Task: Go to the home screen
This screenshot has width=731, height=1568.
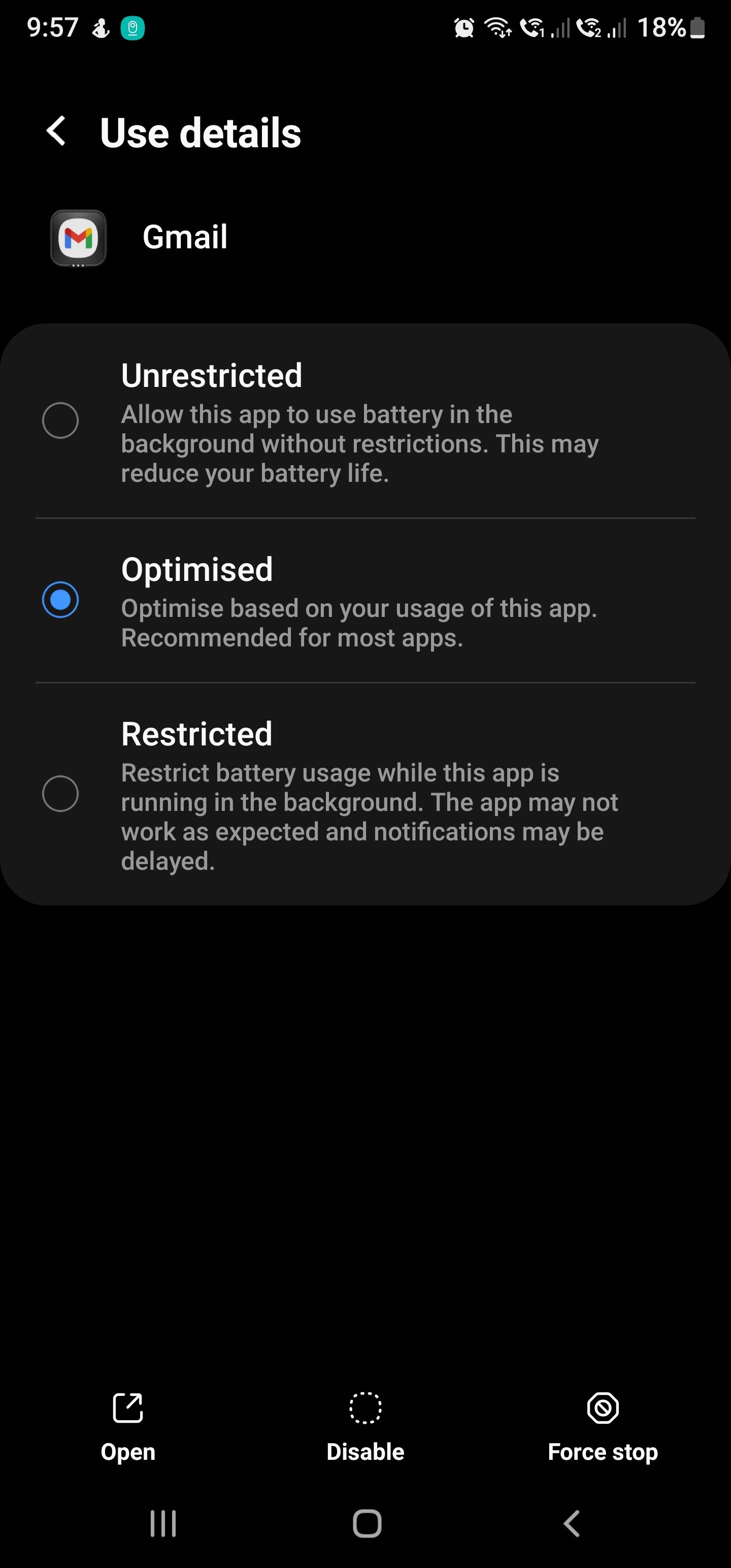Action: [367, 1523]
